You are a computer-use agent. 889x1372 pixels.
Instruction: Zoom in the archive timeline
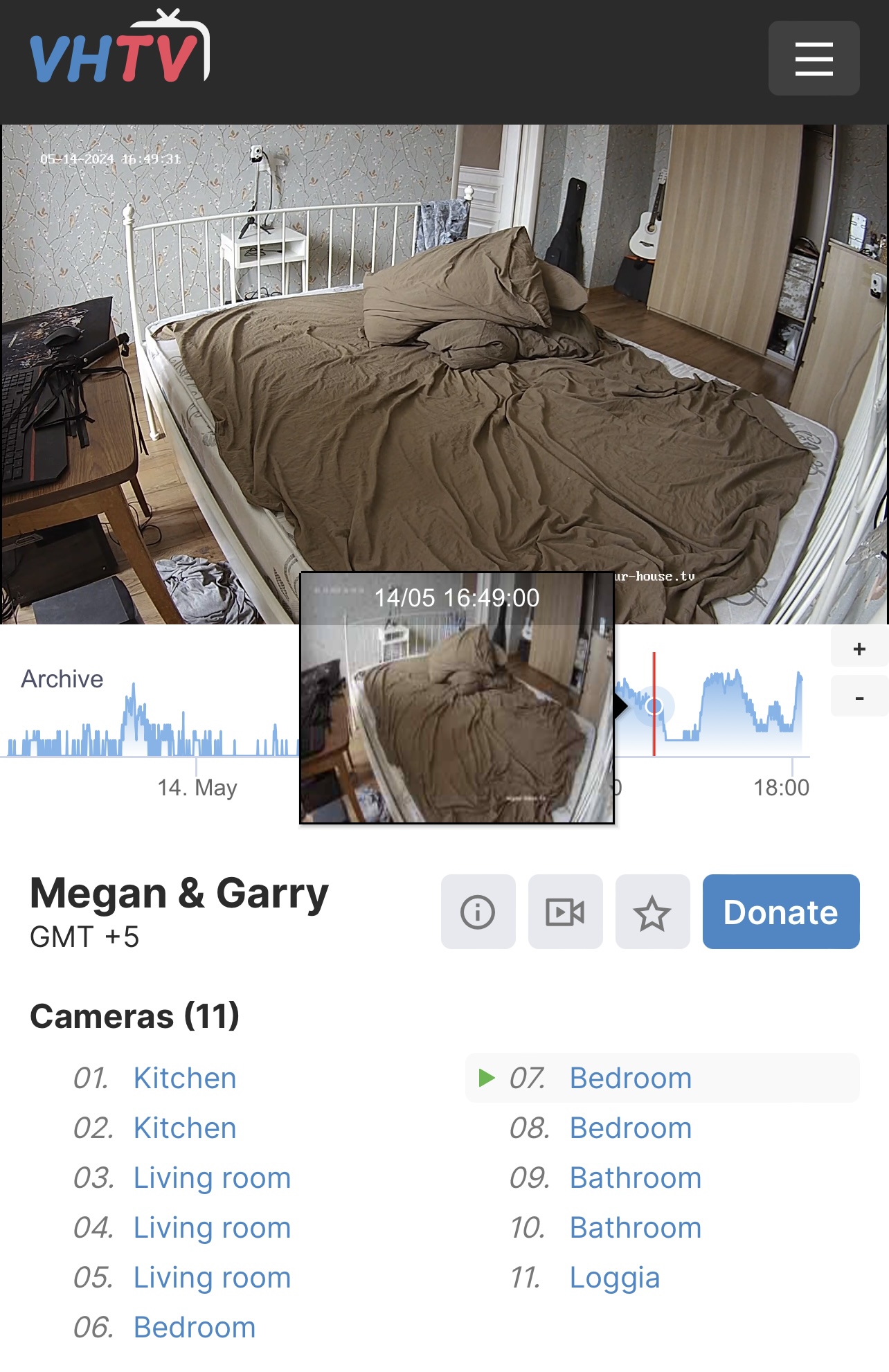(859, 649)
